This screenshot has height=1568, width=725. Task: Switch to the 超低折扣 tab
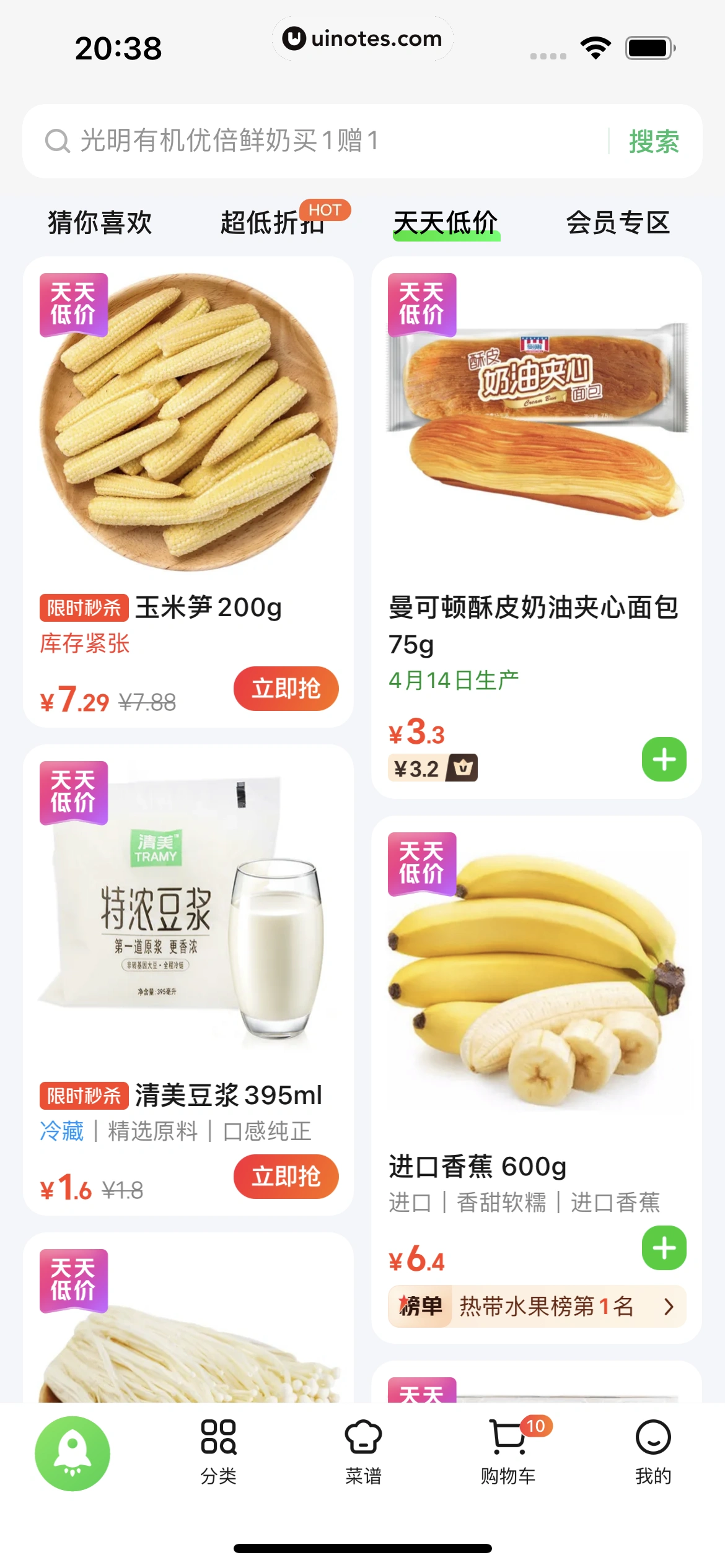[x=273, y=223]
